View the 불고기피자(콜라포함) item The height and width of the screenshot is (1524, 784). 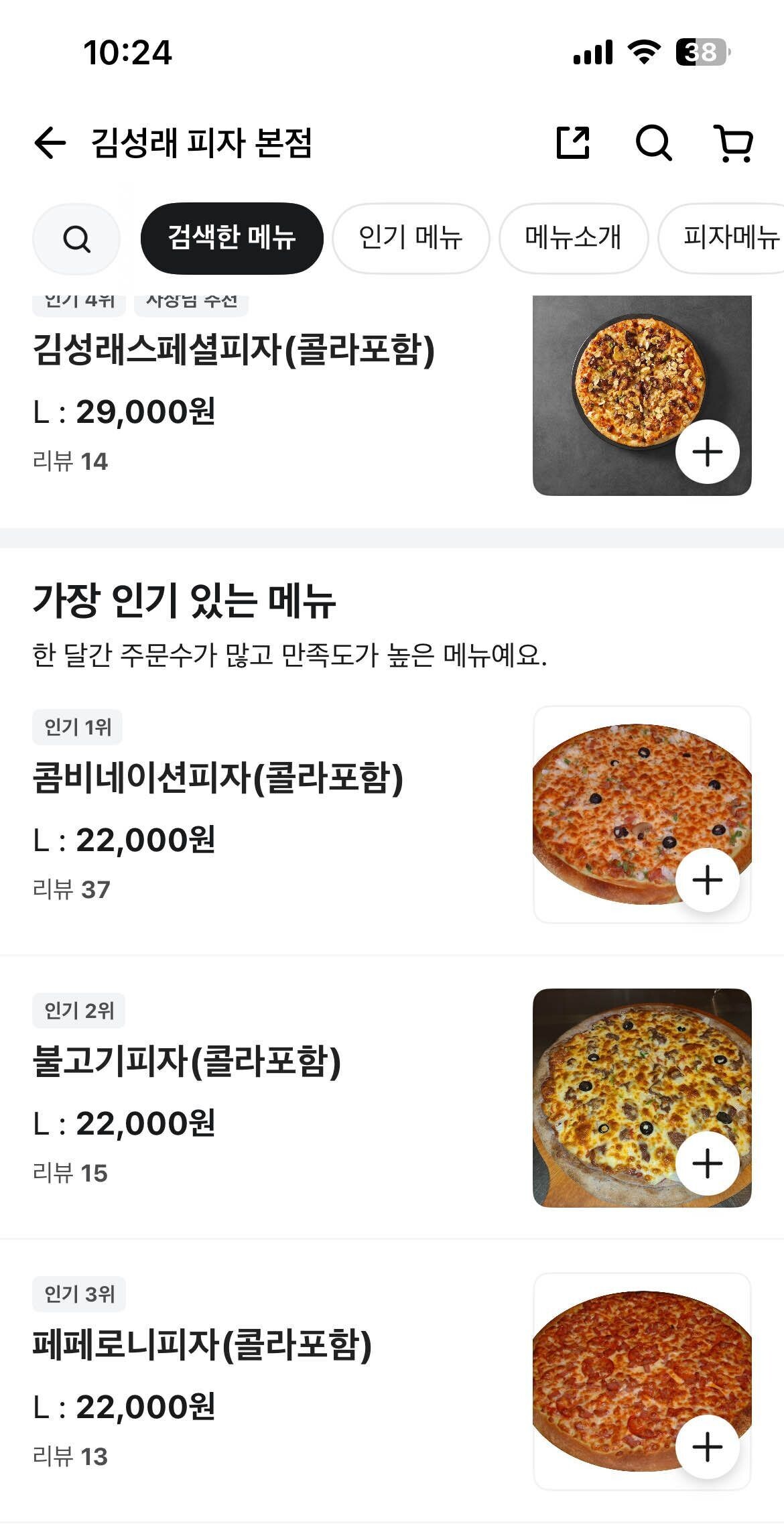[x=187, y=1062]
